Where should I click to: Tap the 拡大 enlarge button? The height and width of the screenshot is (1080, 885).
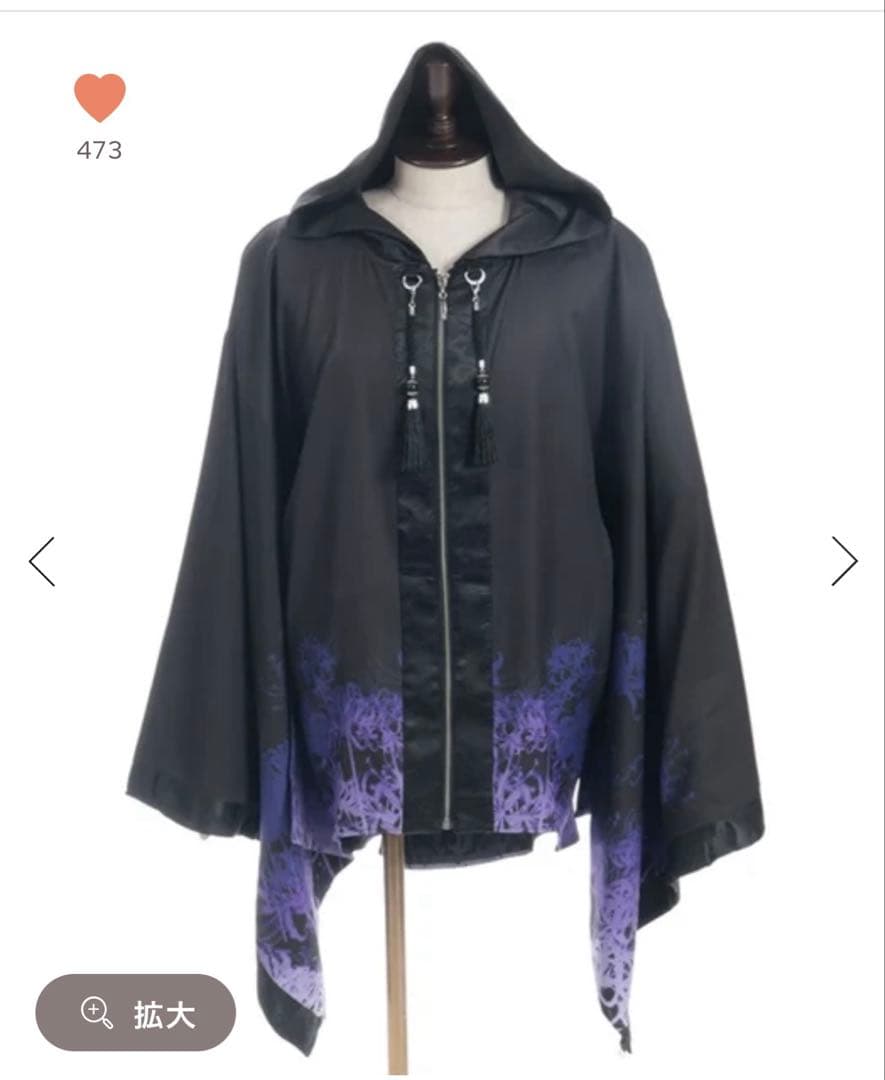click(x=136, y=1013)
